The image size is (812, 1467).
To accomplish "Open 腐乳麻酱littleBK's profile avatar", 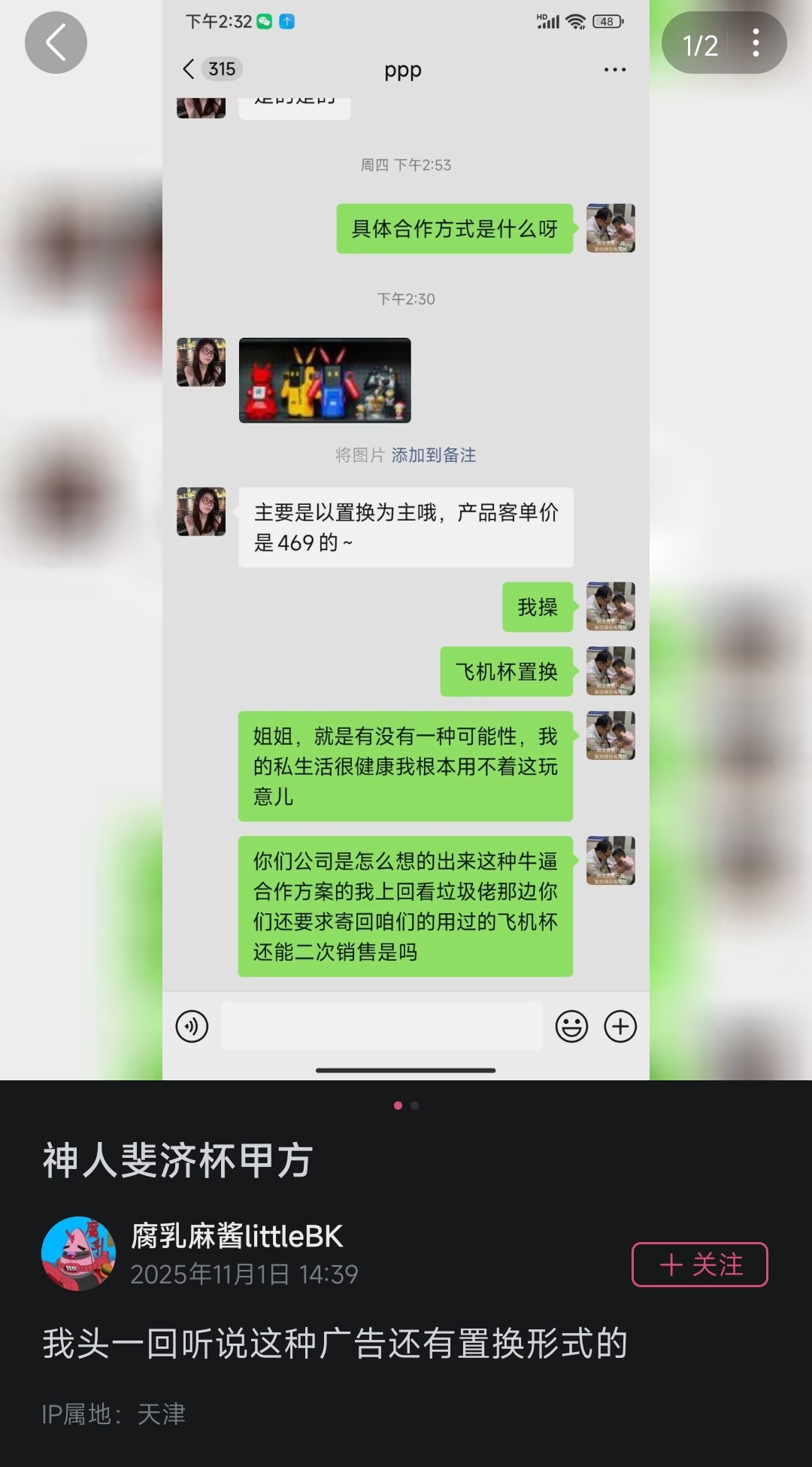I will coord(78,1253).
